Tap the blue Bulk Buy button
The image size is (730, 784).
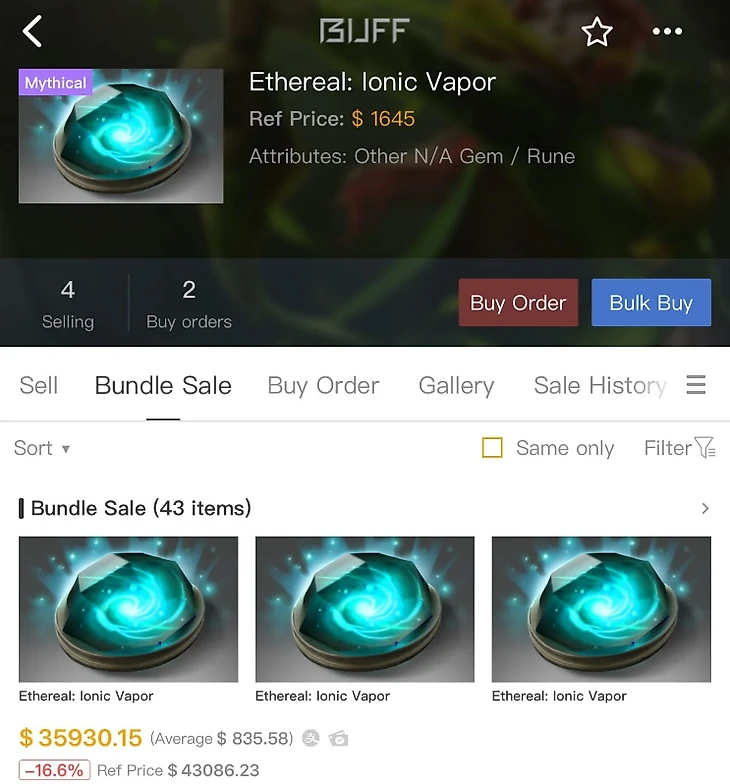[x=651, y=303]
